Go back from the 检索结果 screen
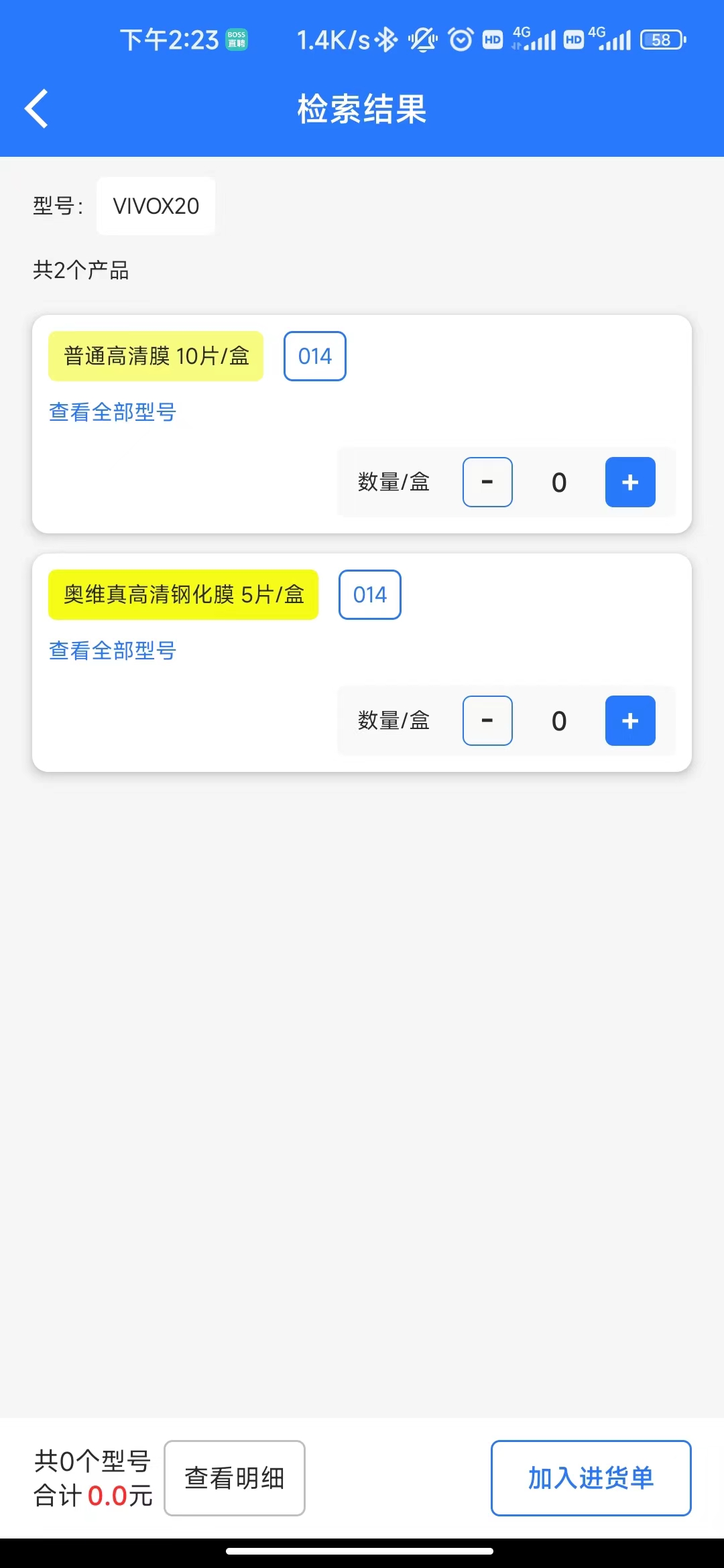The width and height of the screenshot is (724, 1568). (x=37, y=109)
